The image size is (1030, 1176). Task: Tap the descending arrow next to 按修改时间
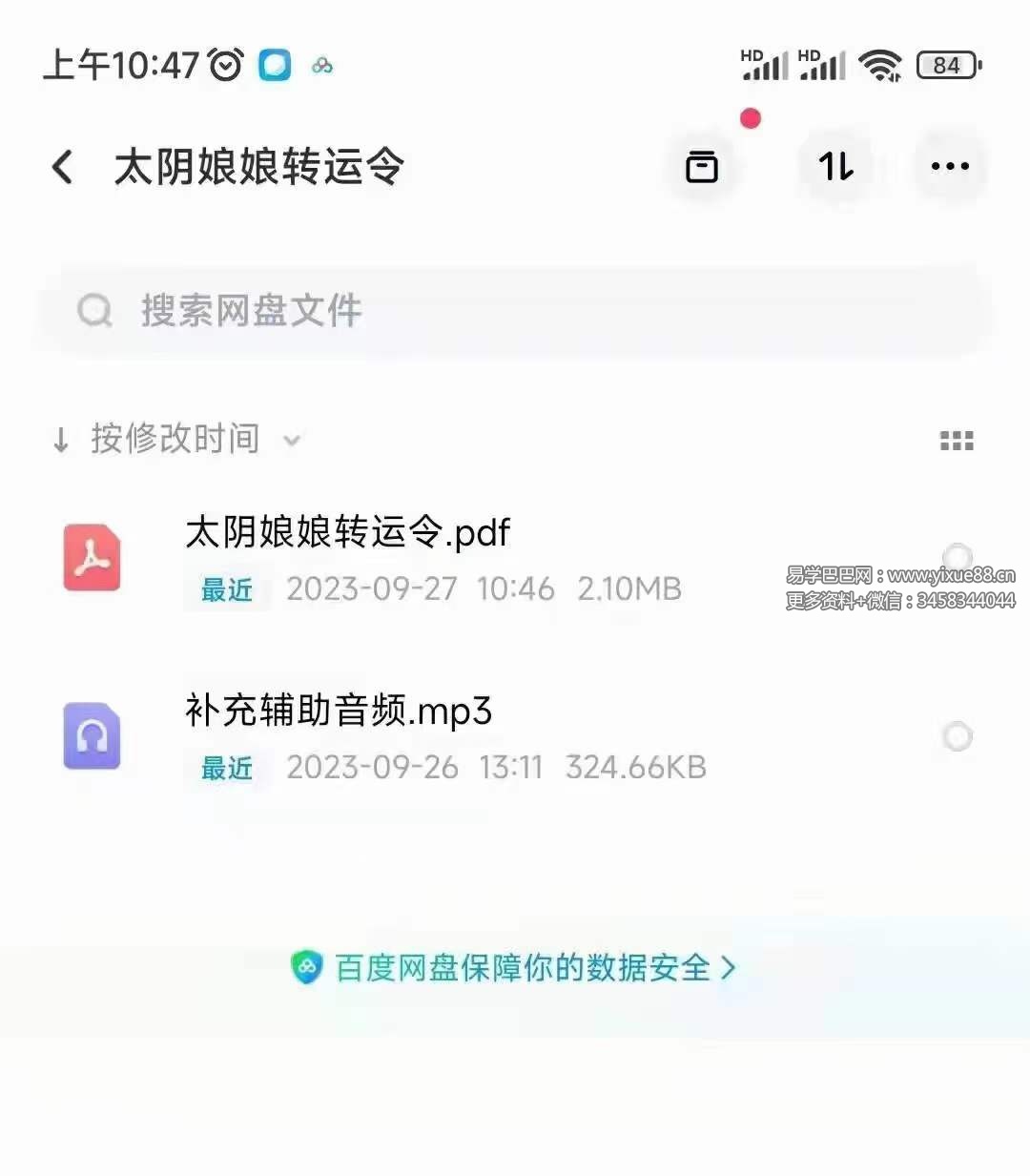[x=60, y=440]
